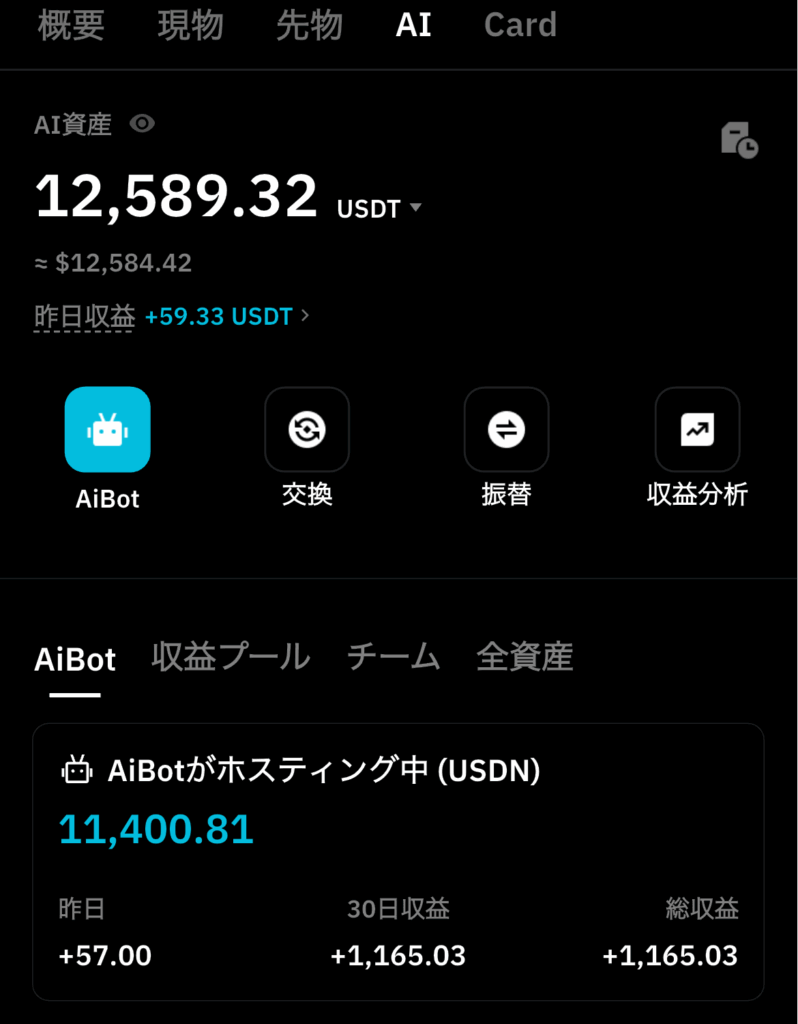Click the 昨日収益 dashed-underline label
Image resolution: width=798 pixels, height=1024 pixels.
pos(85,316)
